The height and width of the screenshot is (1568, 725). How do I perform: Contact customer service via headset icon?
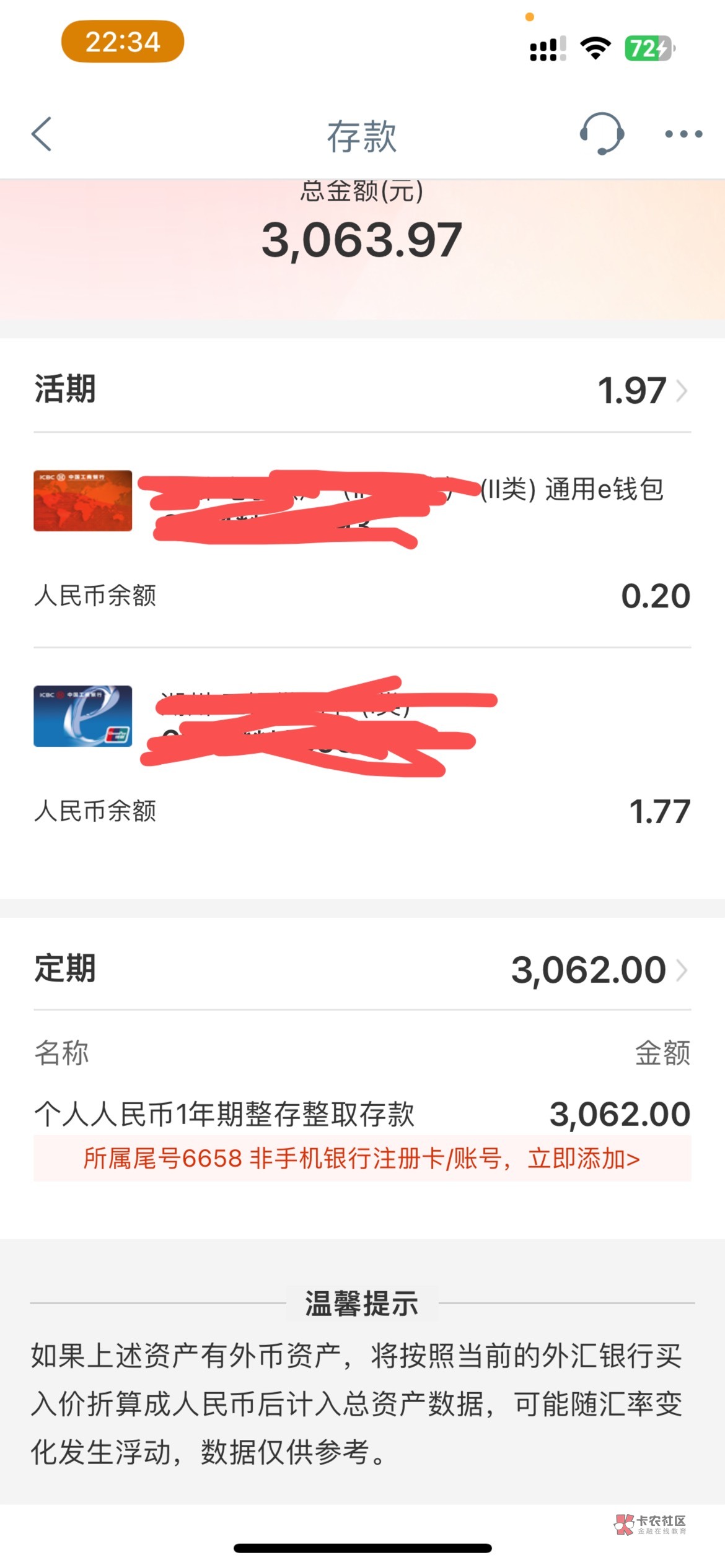(601, 133)
